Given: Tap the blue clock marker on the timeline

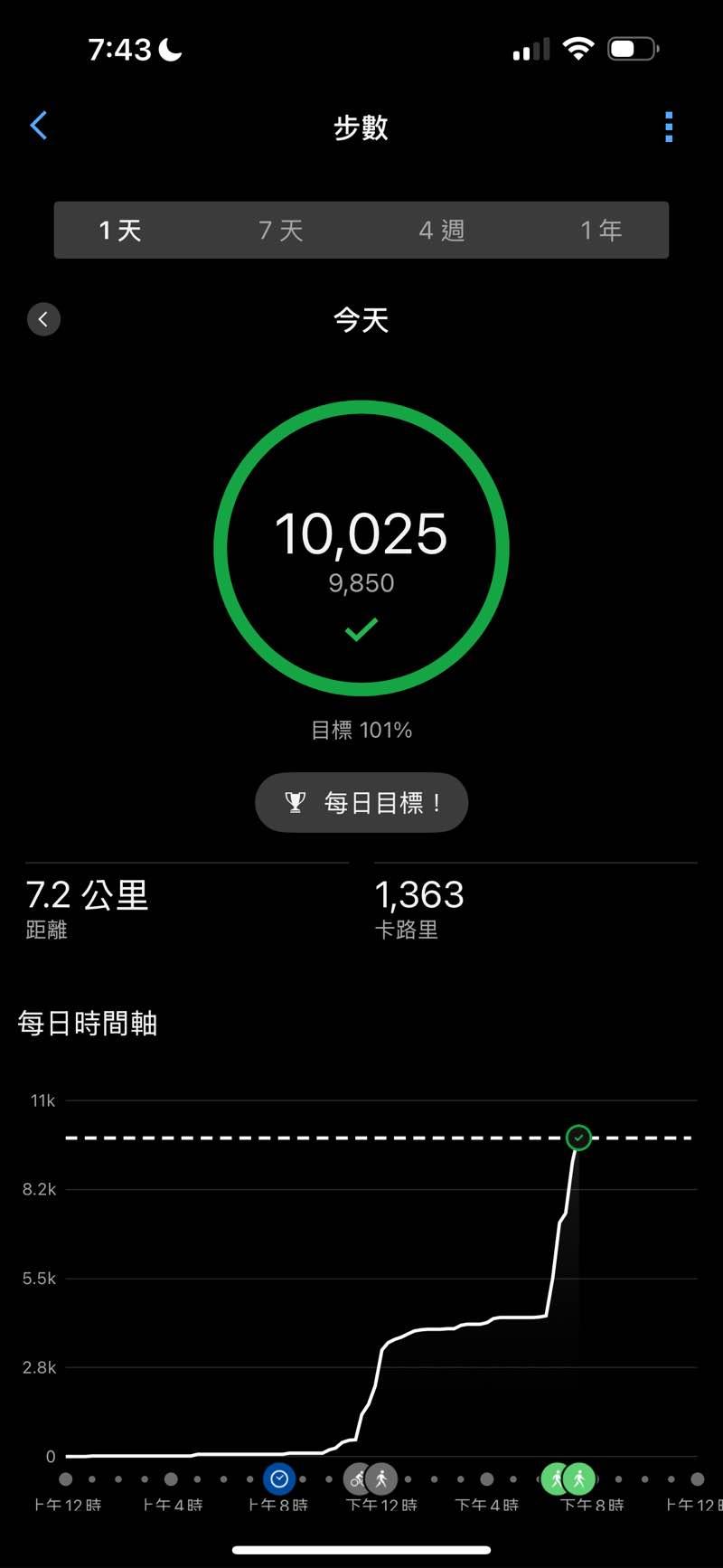Looking at the screenshot, I should 279,1479.
